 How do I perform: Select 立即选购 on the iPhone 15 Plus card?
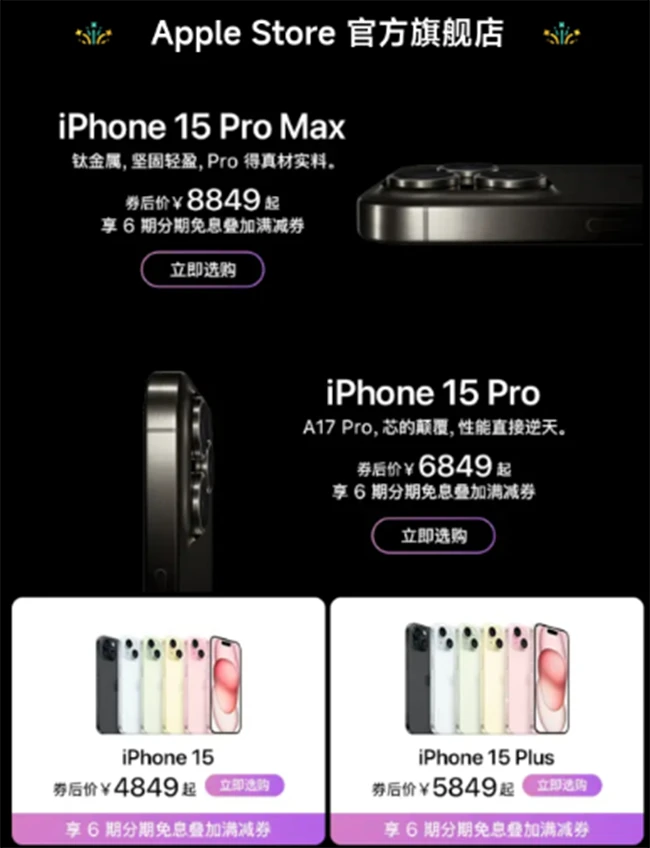(x=562, y=785)
